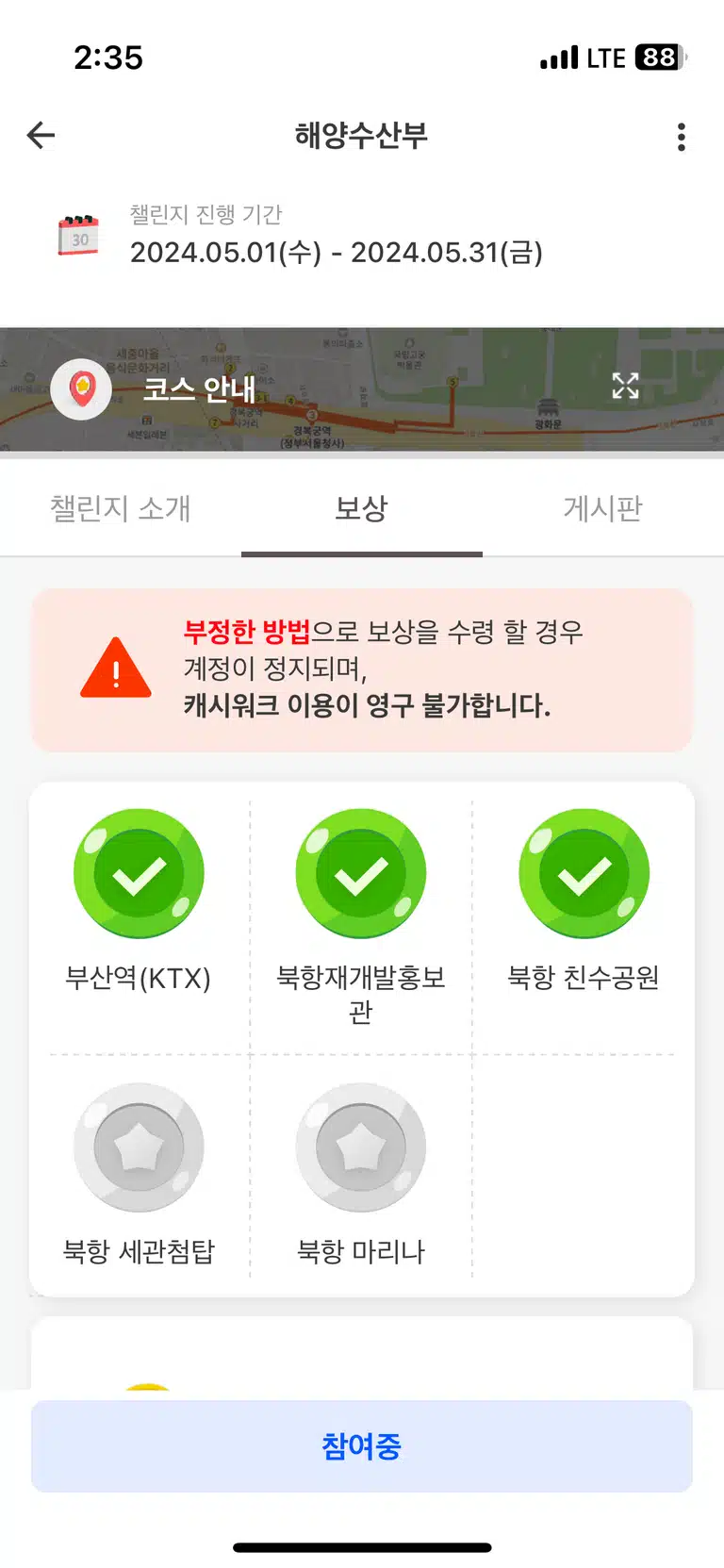Go back using the arrow icon
The image size is (724, 1568).
[x=41, y=136]
